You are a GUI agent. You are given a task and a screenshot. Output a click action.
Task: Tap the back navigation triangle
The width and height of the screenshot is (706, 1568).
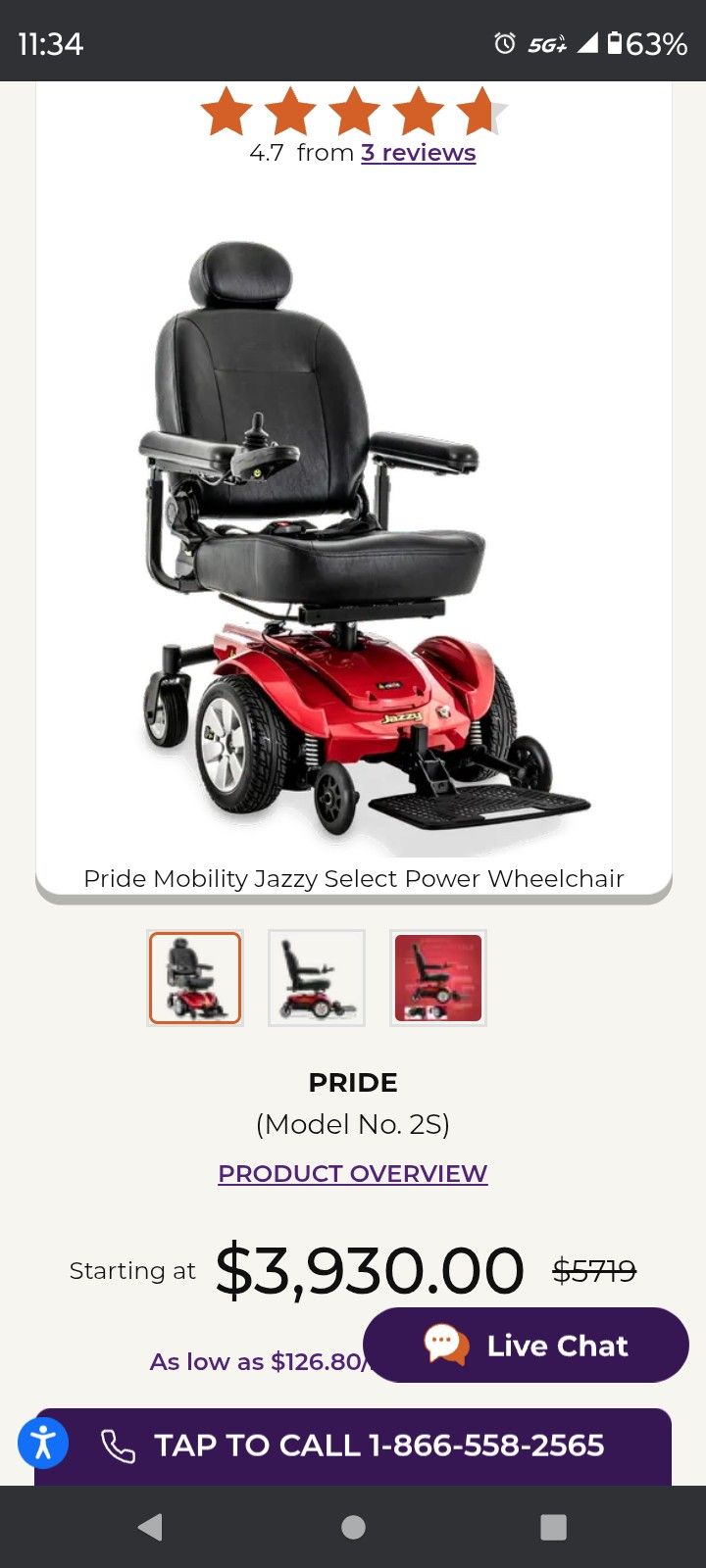point(149,1527)
